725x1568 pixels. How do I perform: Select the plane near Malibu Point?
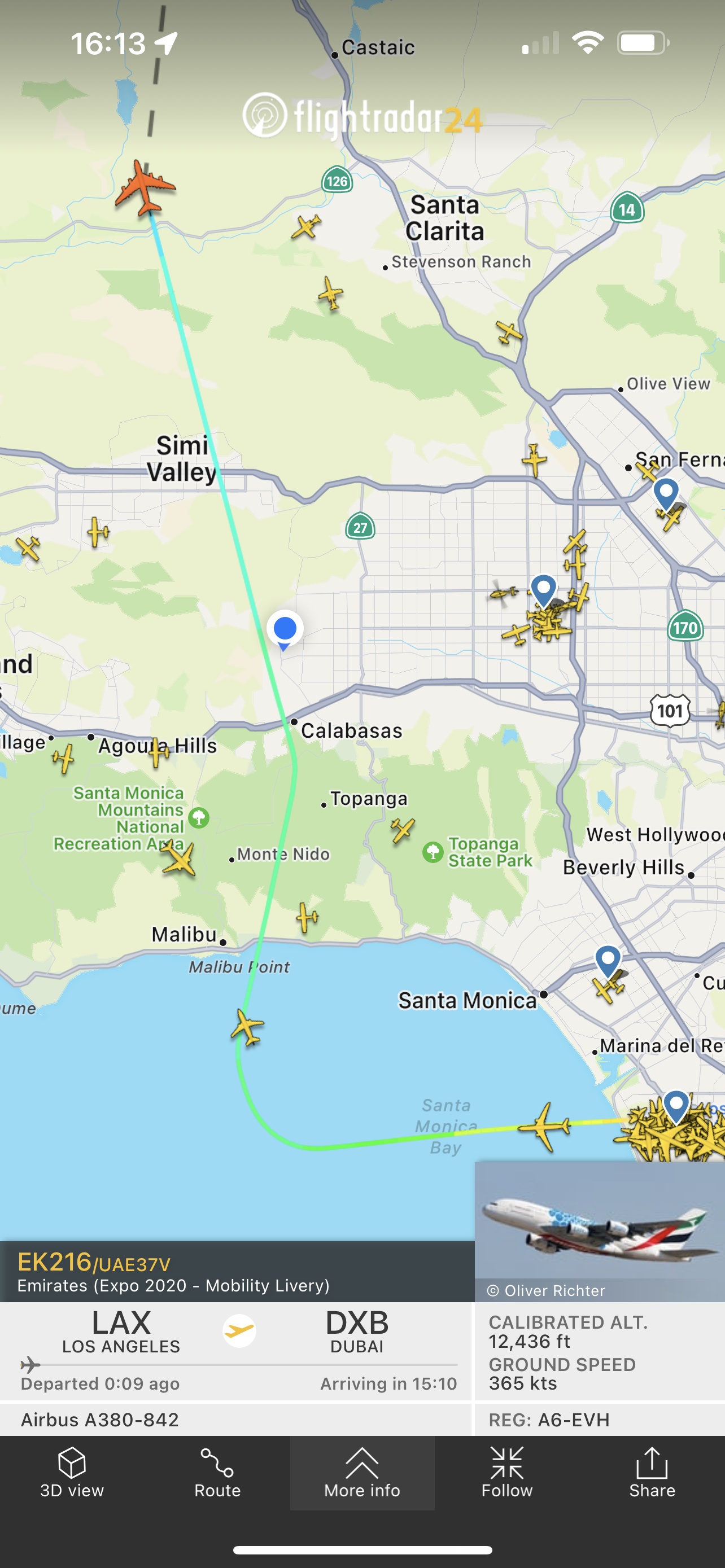247,1027
